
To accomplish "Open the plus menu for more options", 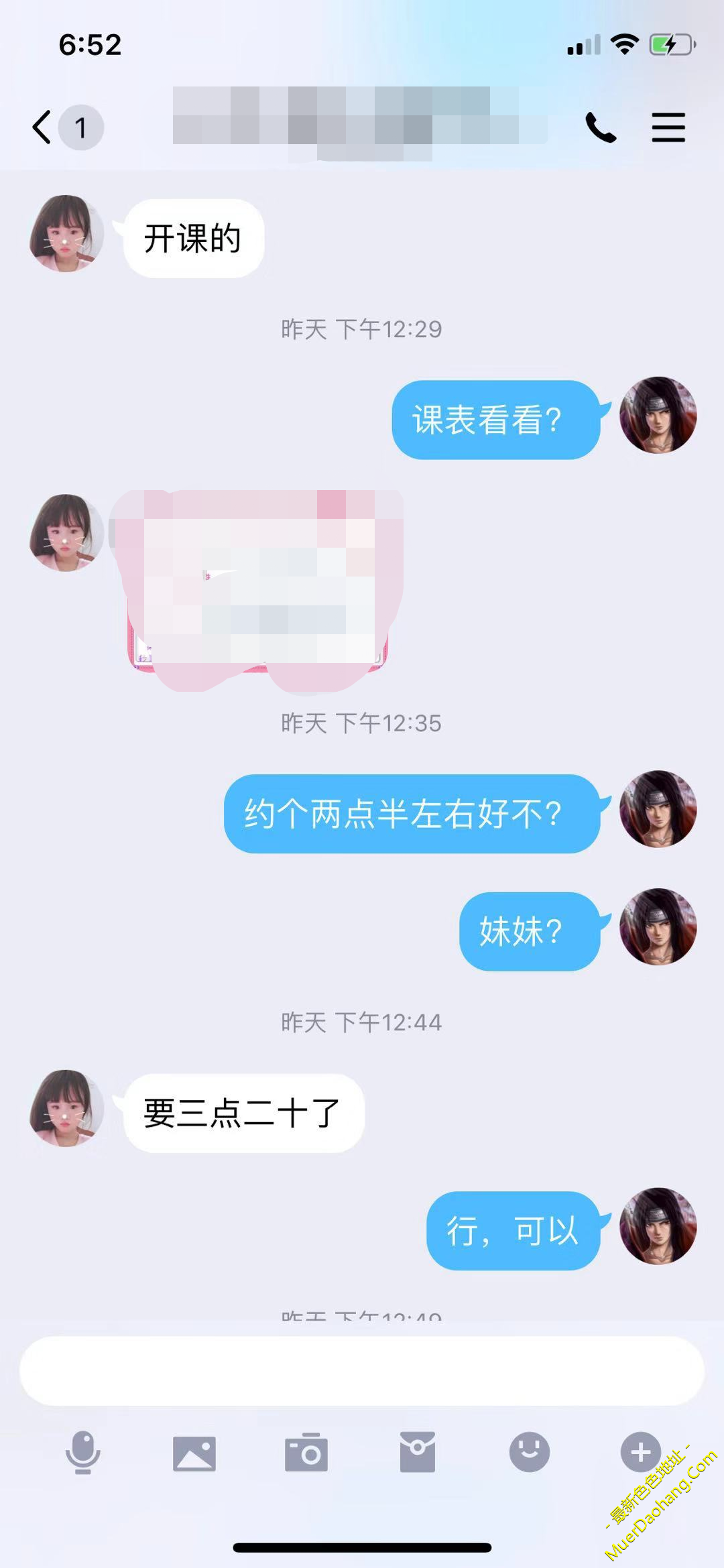I will pyautogui.click(x=640, y=1452).
